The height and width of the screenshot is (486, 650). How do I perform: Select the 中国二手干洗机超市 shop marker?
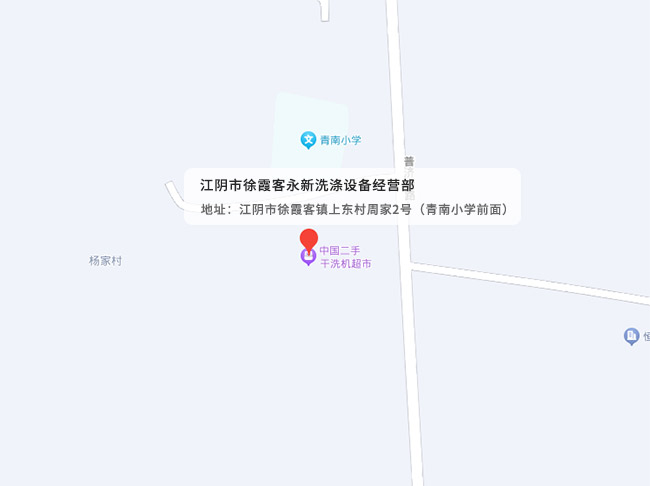308,257
